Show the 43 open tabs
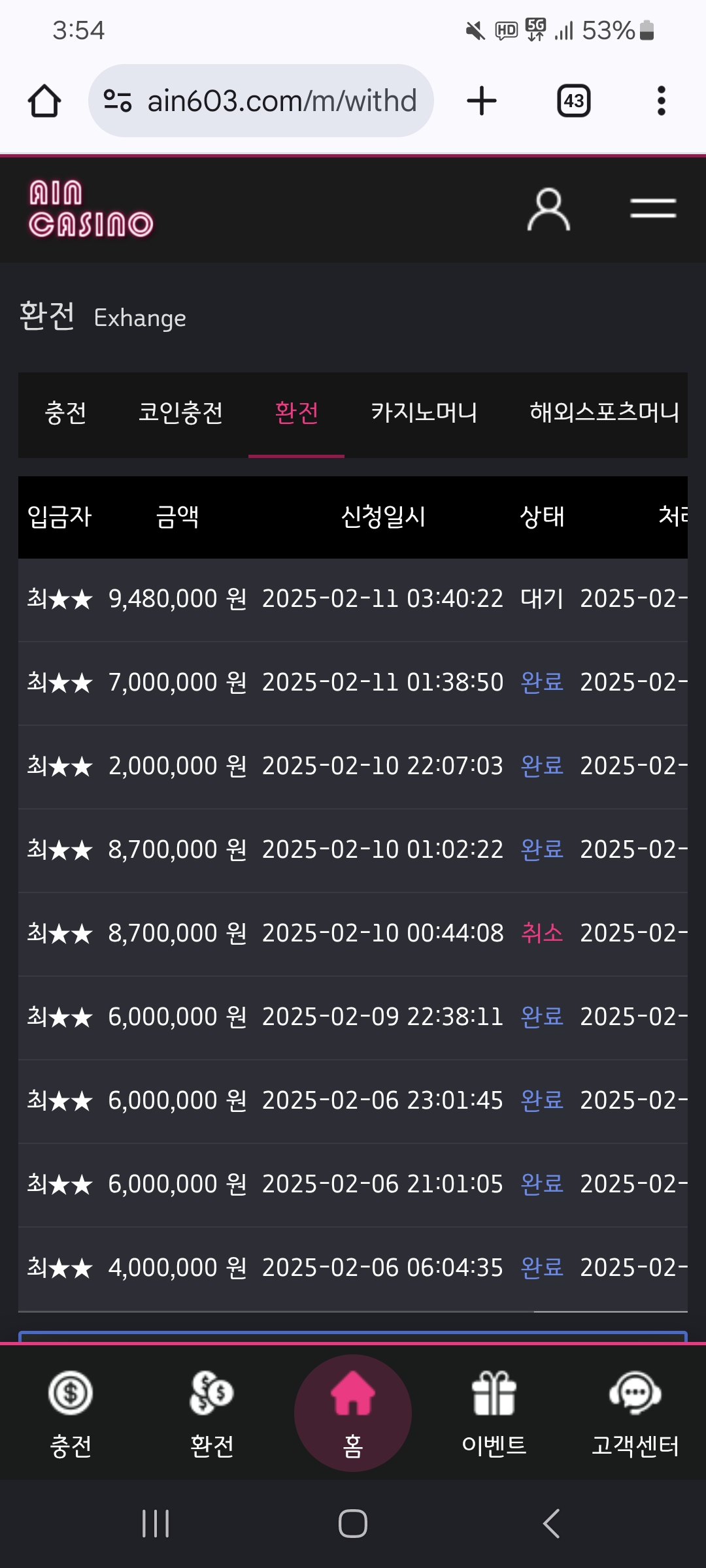 pyautogui.click(x=574, y=101)
